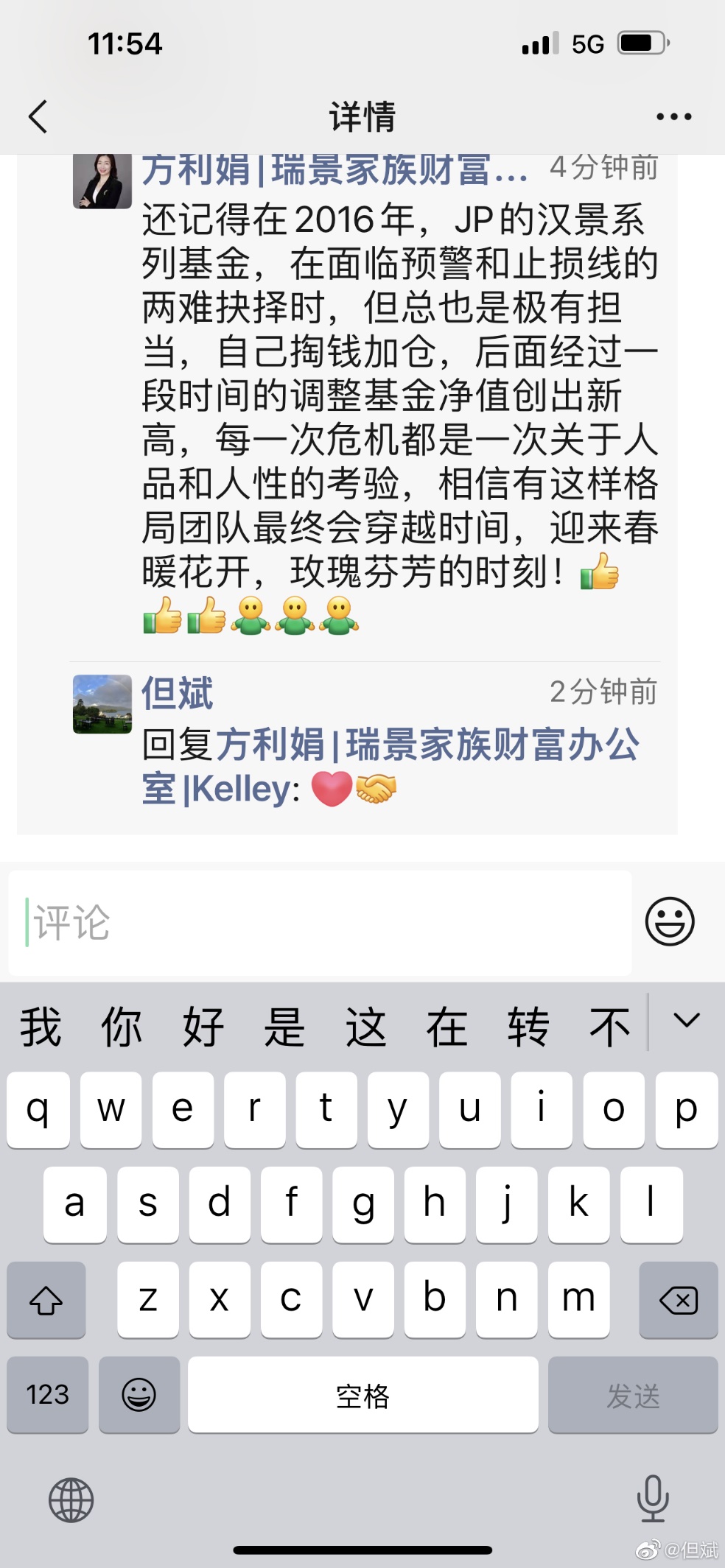Screen dimensions: 725x1568
Task: Go back from the 详情 page
Action: (38, 116)
